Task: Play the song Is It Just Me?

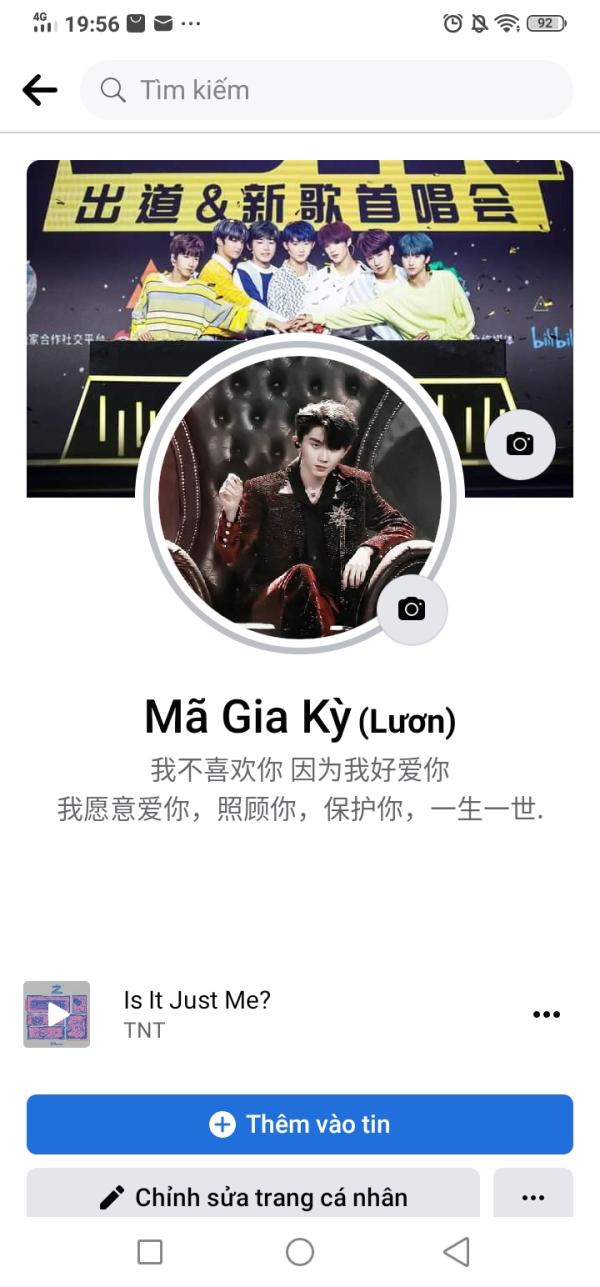Action: [57, 1014]
